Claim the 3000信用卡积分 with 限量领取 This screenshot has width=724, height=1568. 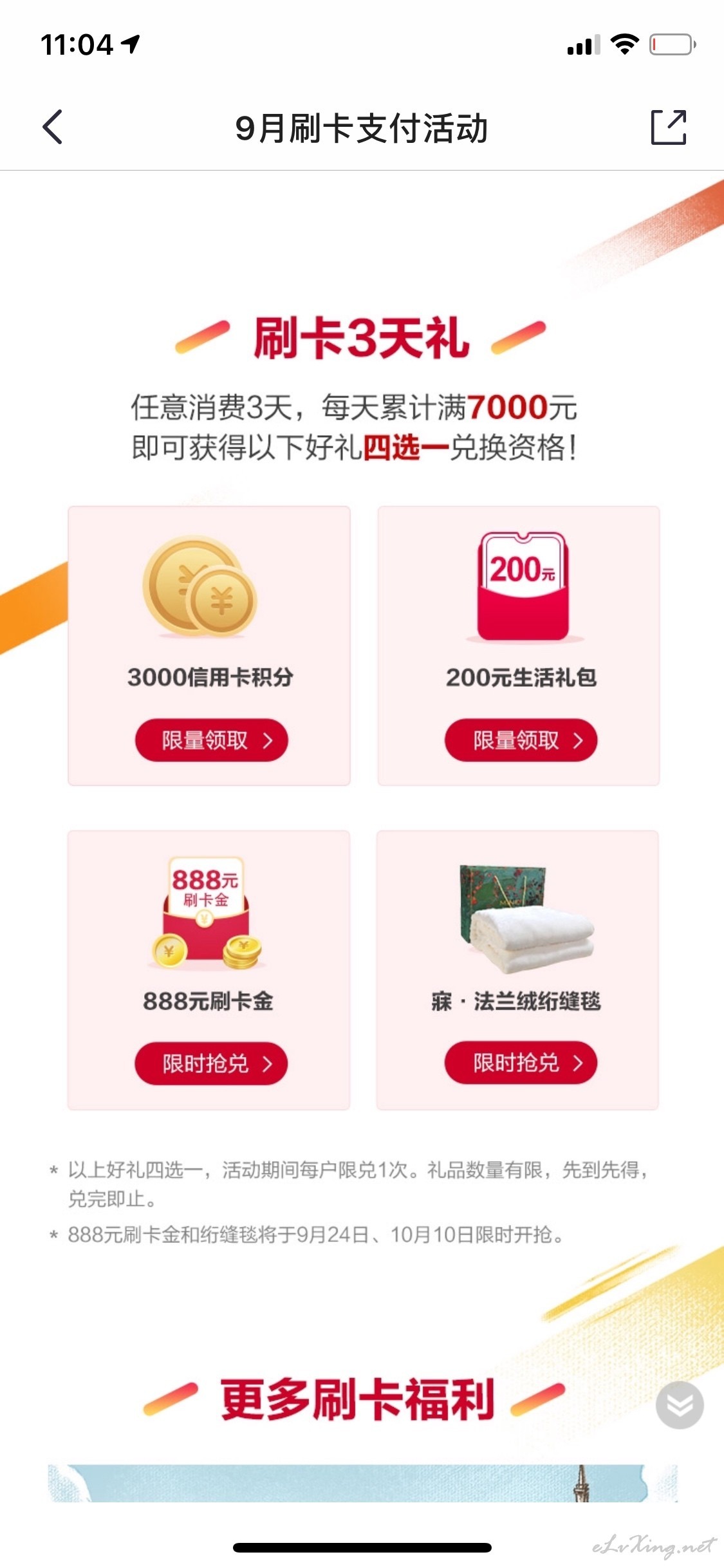pyautogui.click(x=211, y=740)
